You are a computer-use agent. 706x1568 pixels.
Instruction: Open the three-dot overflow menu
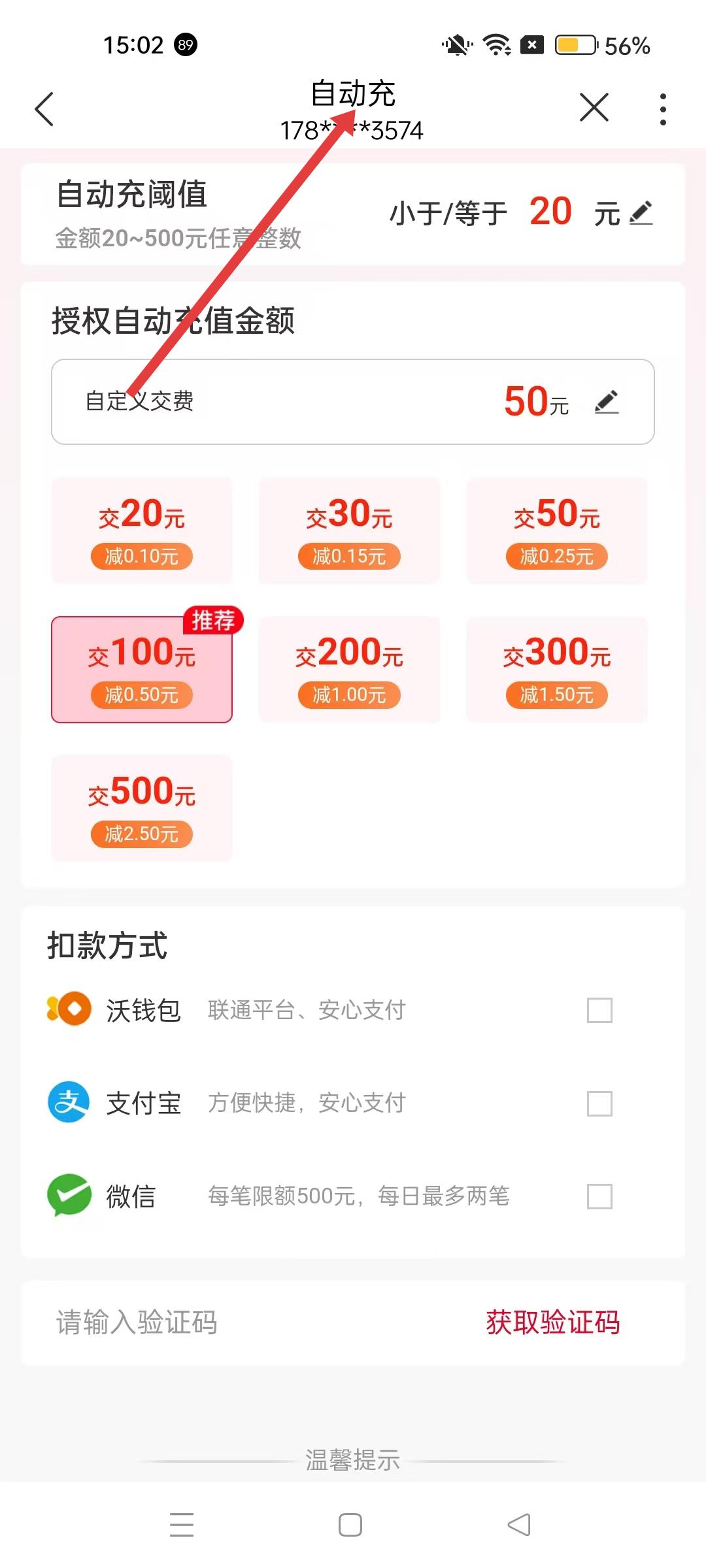coord(663,109)
